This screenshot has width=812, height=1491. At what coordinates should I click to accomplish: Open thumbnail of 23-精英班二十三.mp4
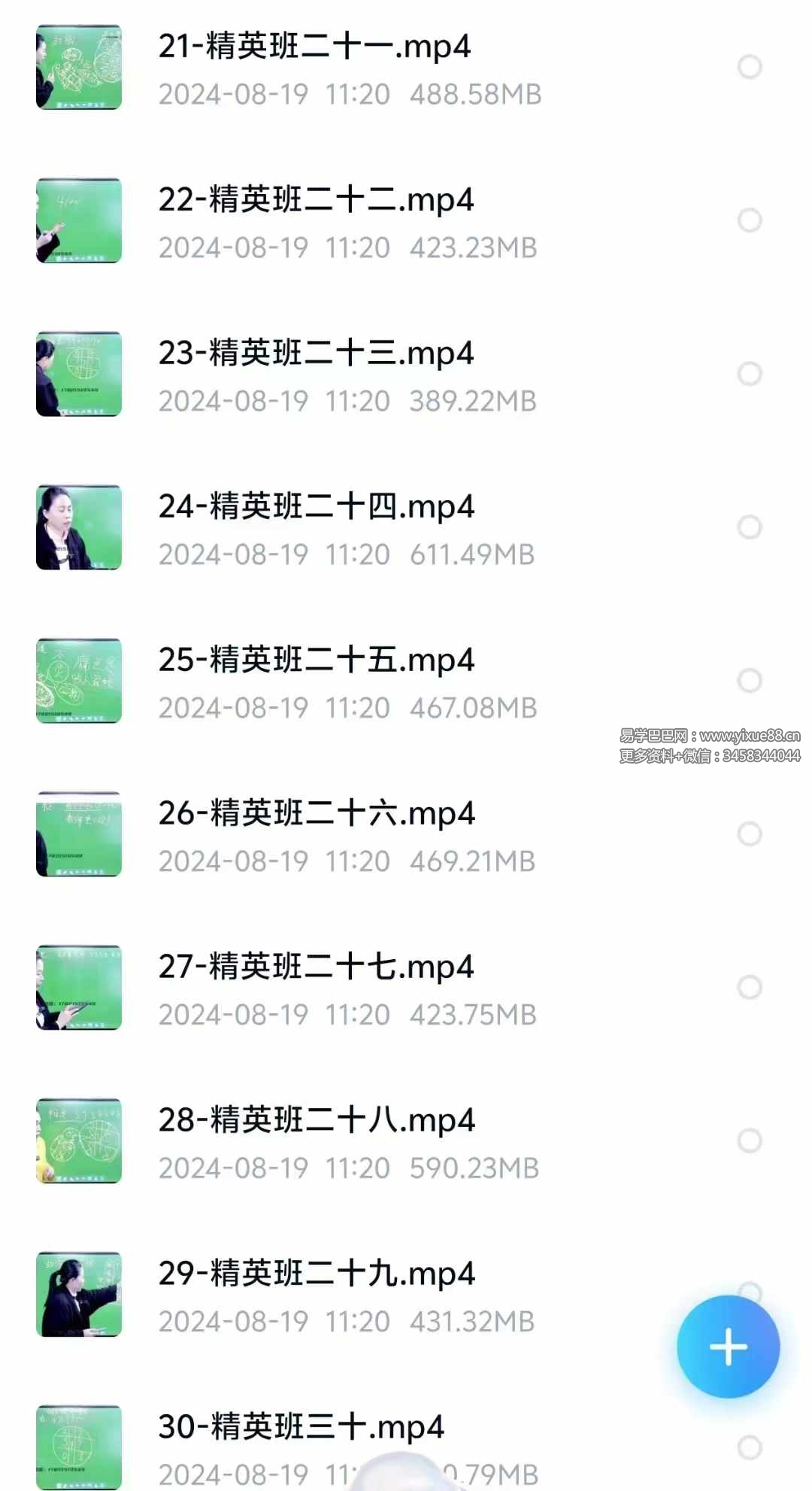[78, 374]
